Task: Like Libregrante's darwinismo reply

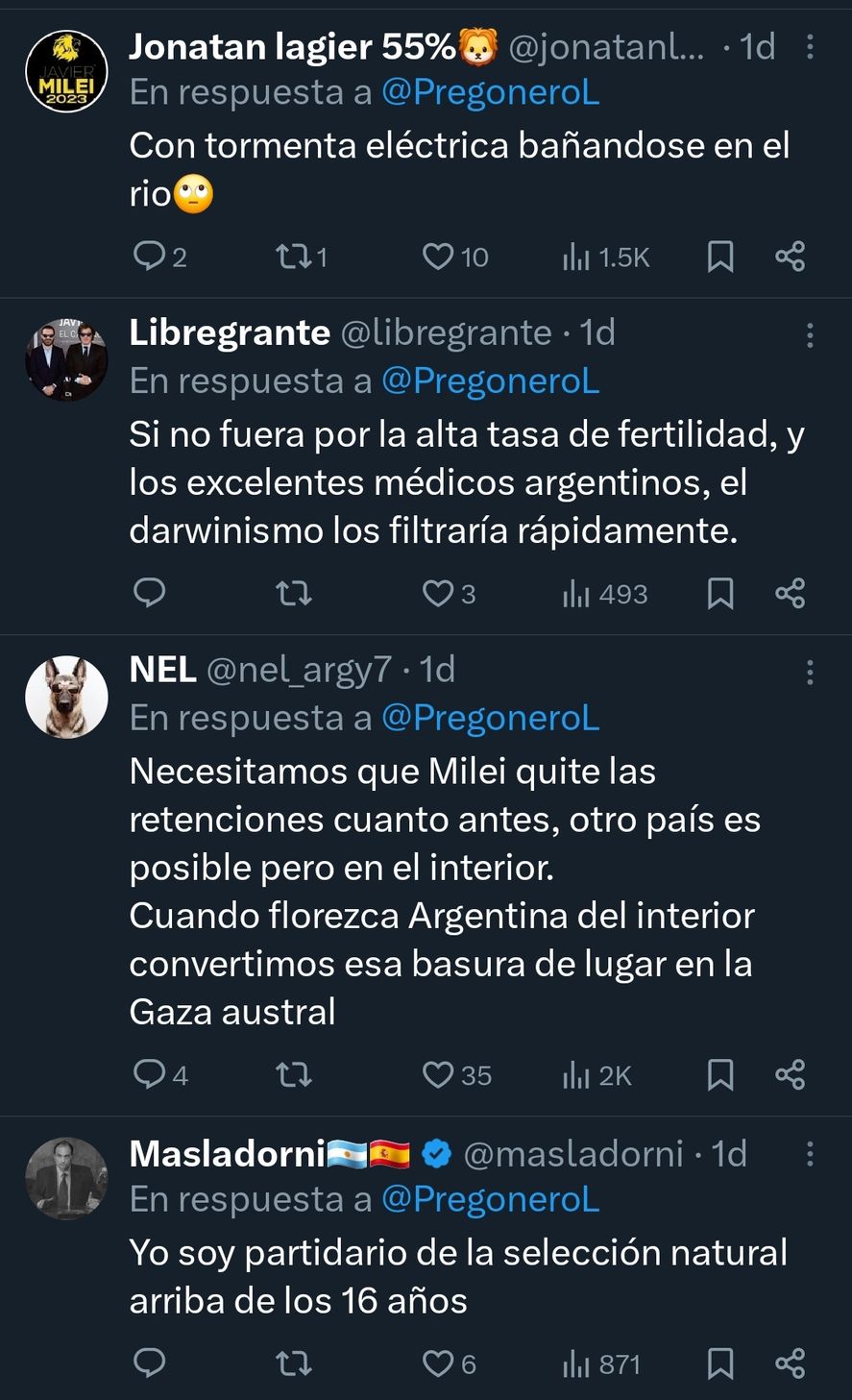Action: (x=436, y=593)
